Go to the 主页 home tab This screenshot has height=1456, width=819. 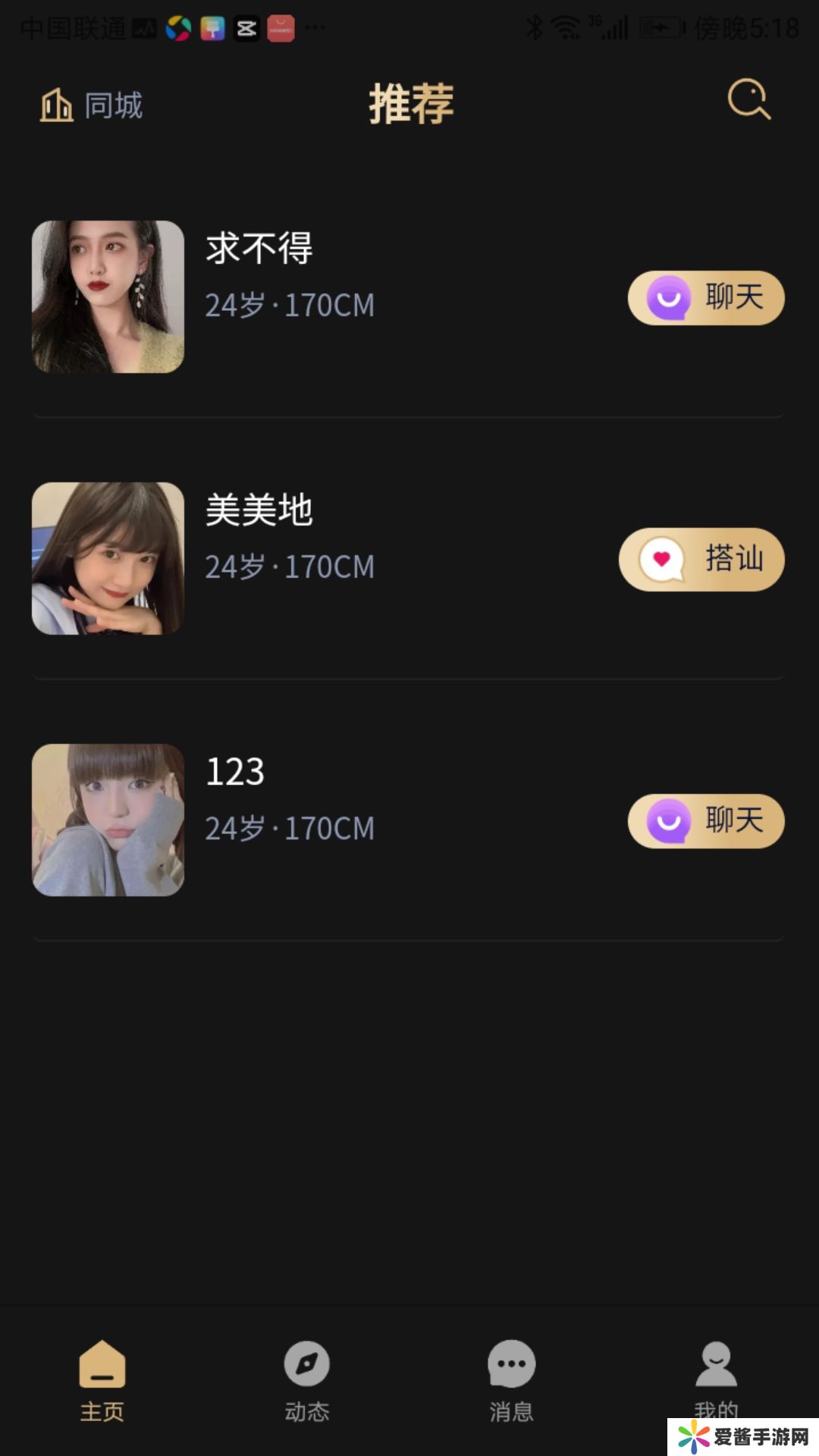click(x=102, y=1380)
